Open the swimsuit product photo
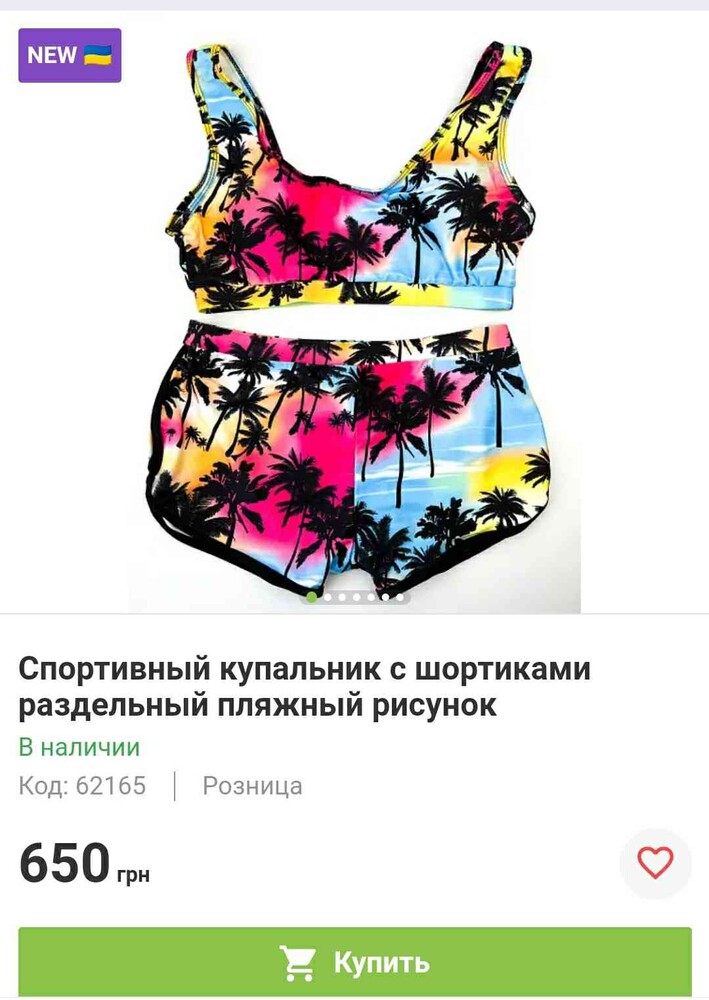This screenshot has height=1000, width=709. [x=354, y=320]
